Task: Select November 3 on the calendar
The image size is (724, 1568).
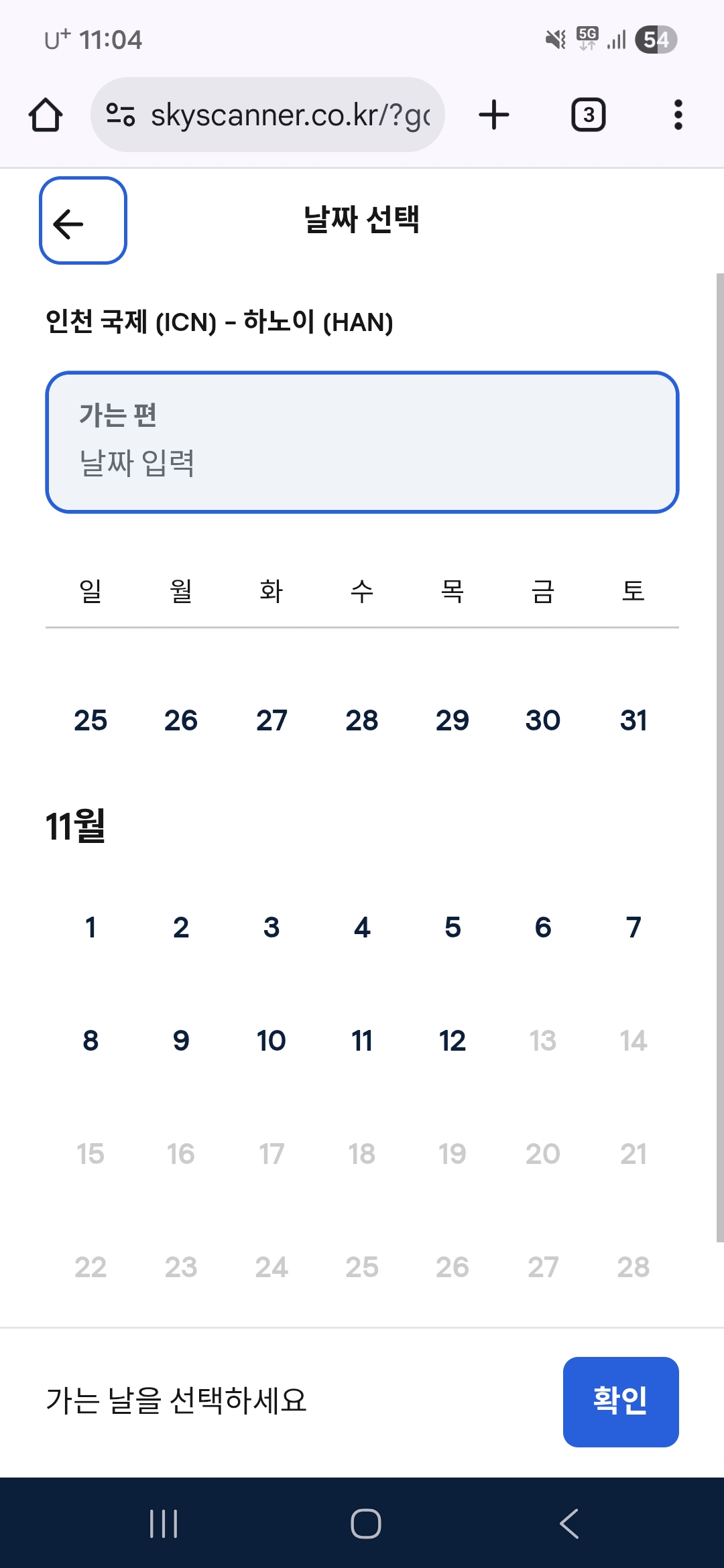Action: tap(271, 927)
